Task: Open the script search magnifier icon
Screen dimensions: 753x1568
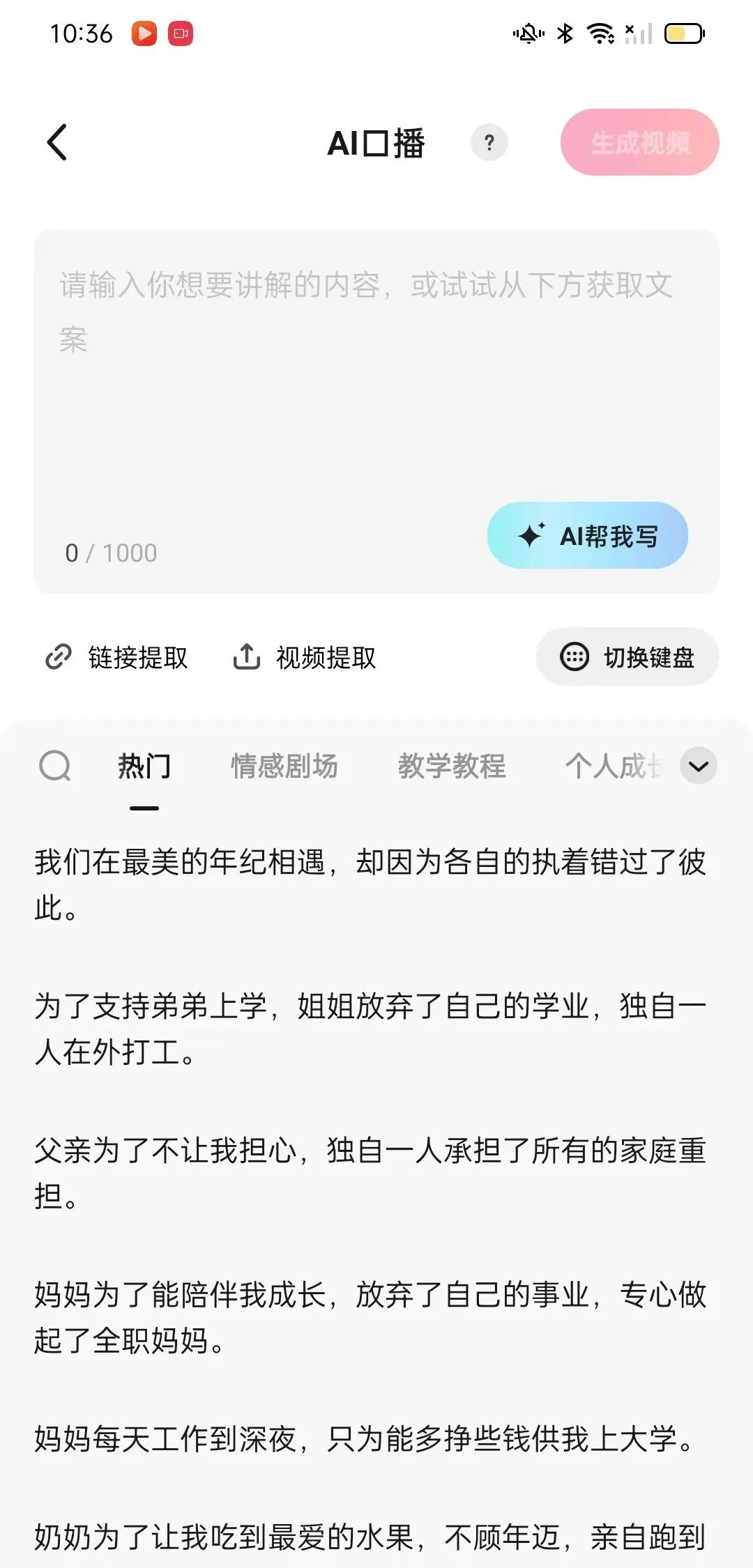Action: coord(55,766)
